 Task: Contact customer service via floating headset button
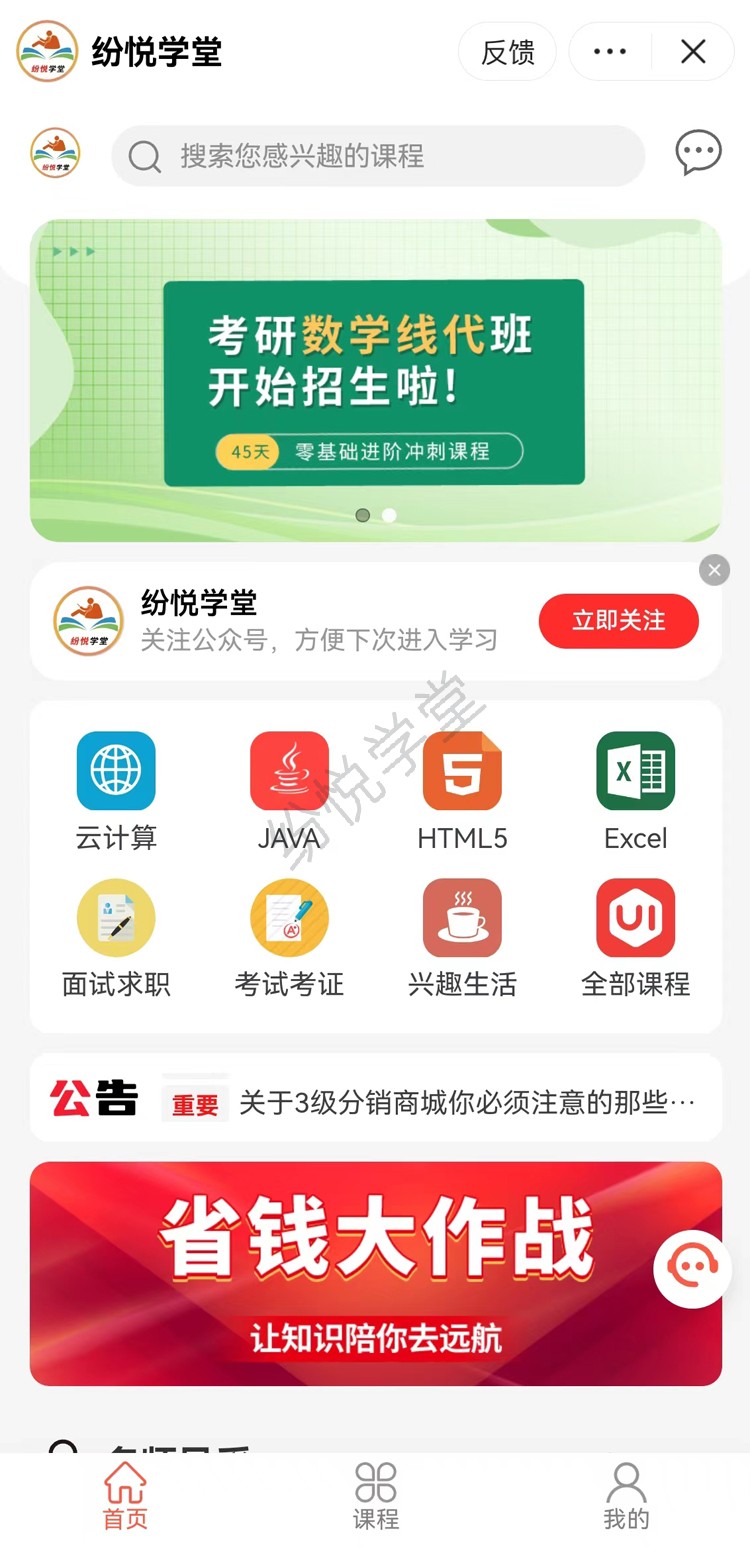click(692, 1268)
